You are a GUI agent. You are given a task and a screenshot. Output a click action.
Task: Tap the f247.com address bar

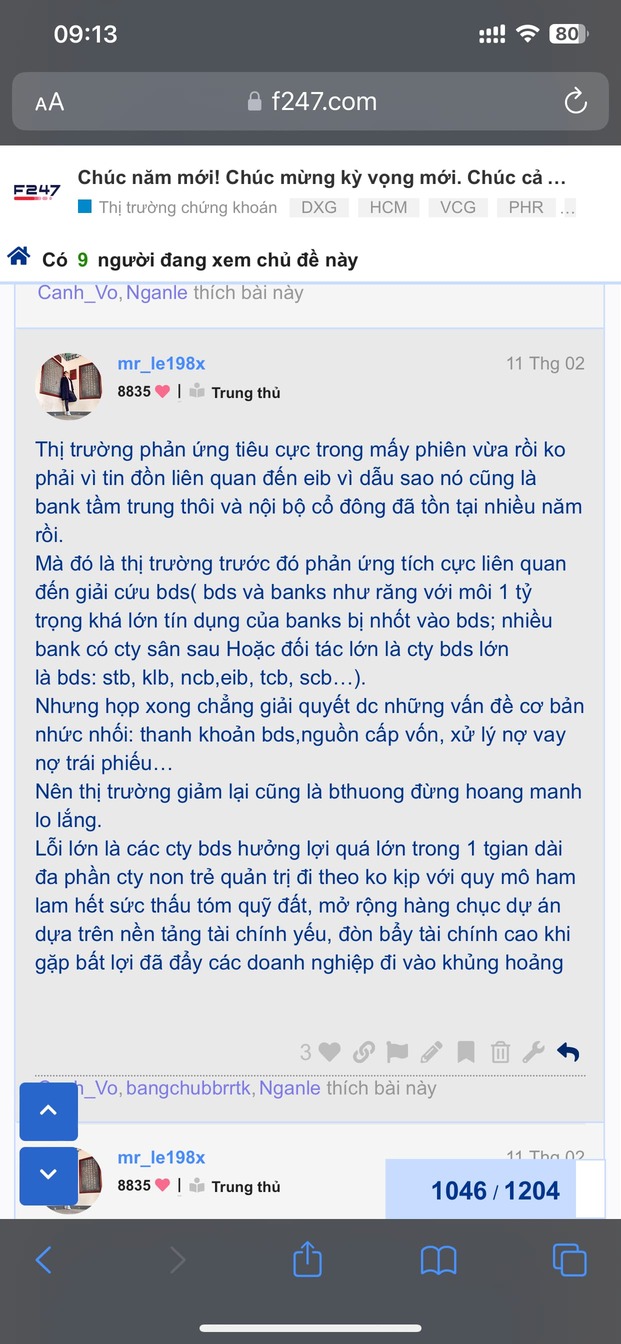[x=311, y=101]
